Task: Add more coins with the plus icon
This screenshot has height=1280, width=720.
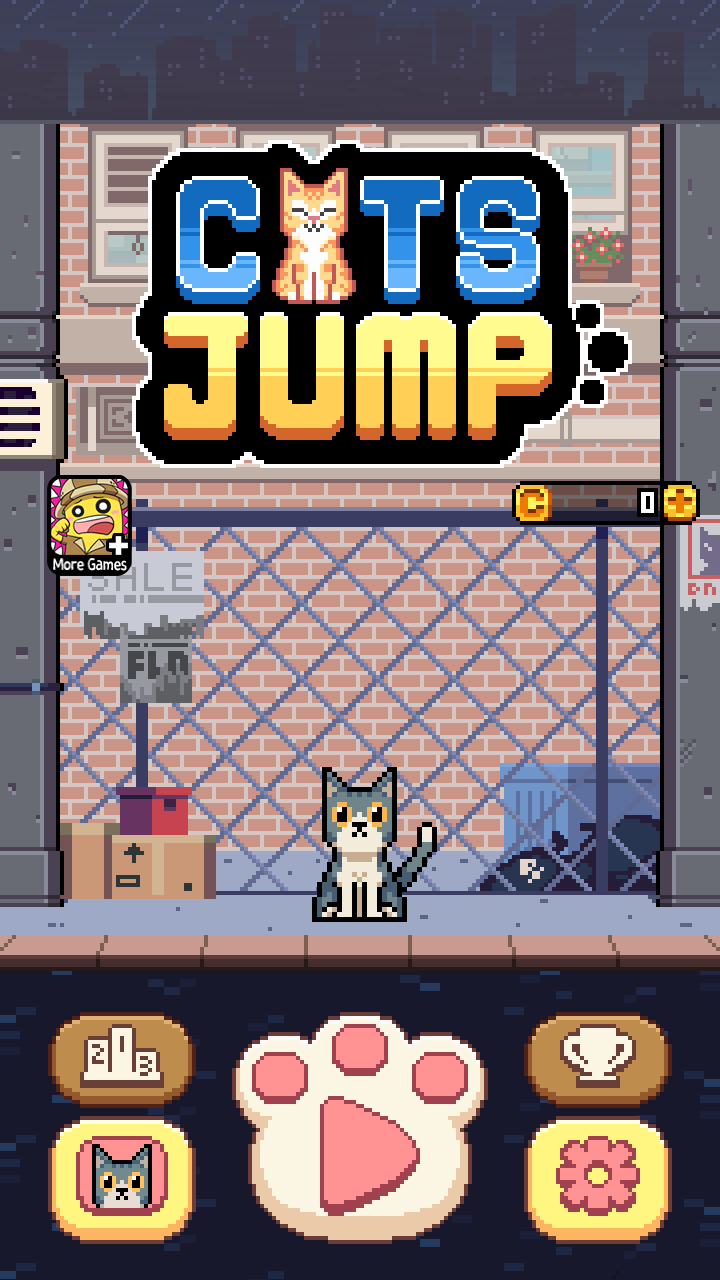Action: (680, 503)
